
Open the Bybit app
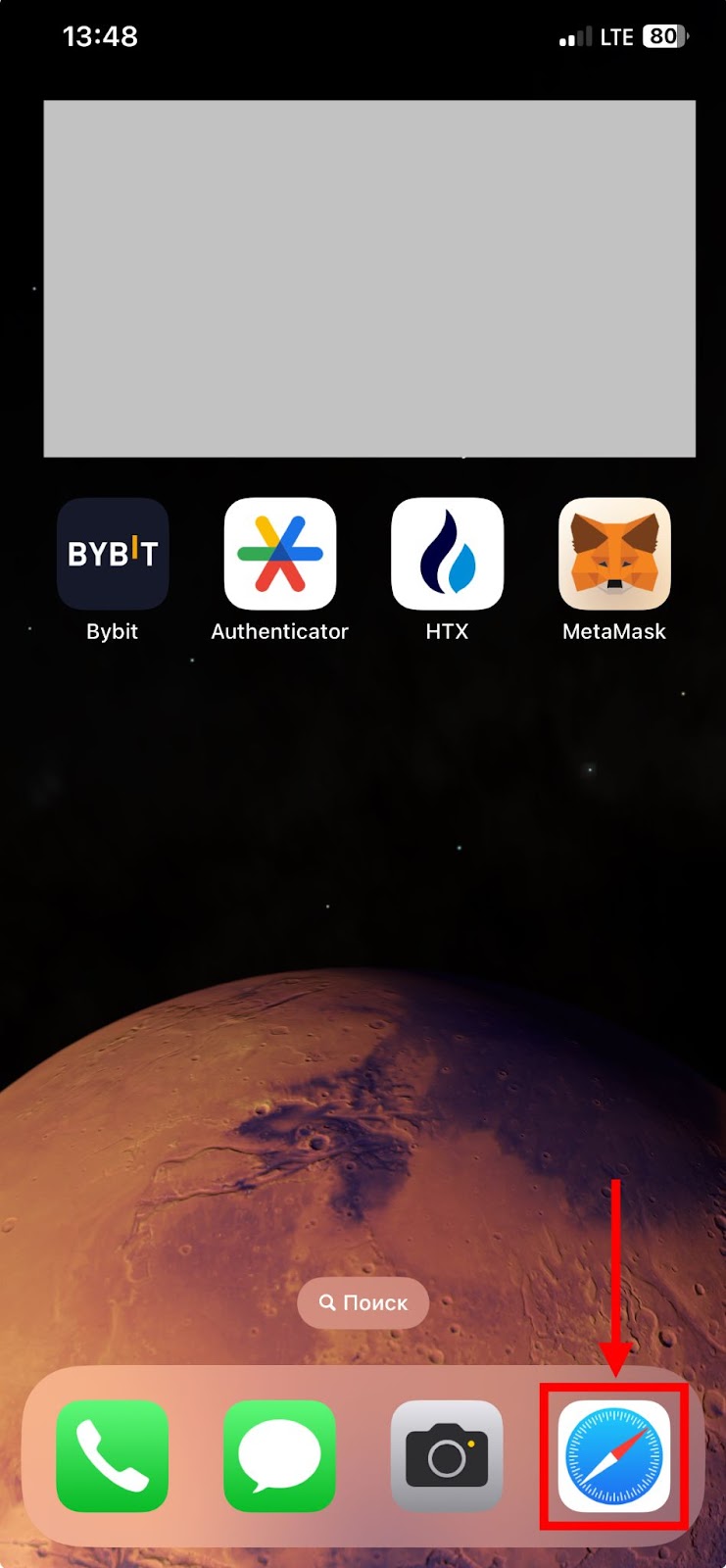[113, 554]
